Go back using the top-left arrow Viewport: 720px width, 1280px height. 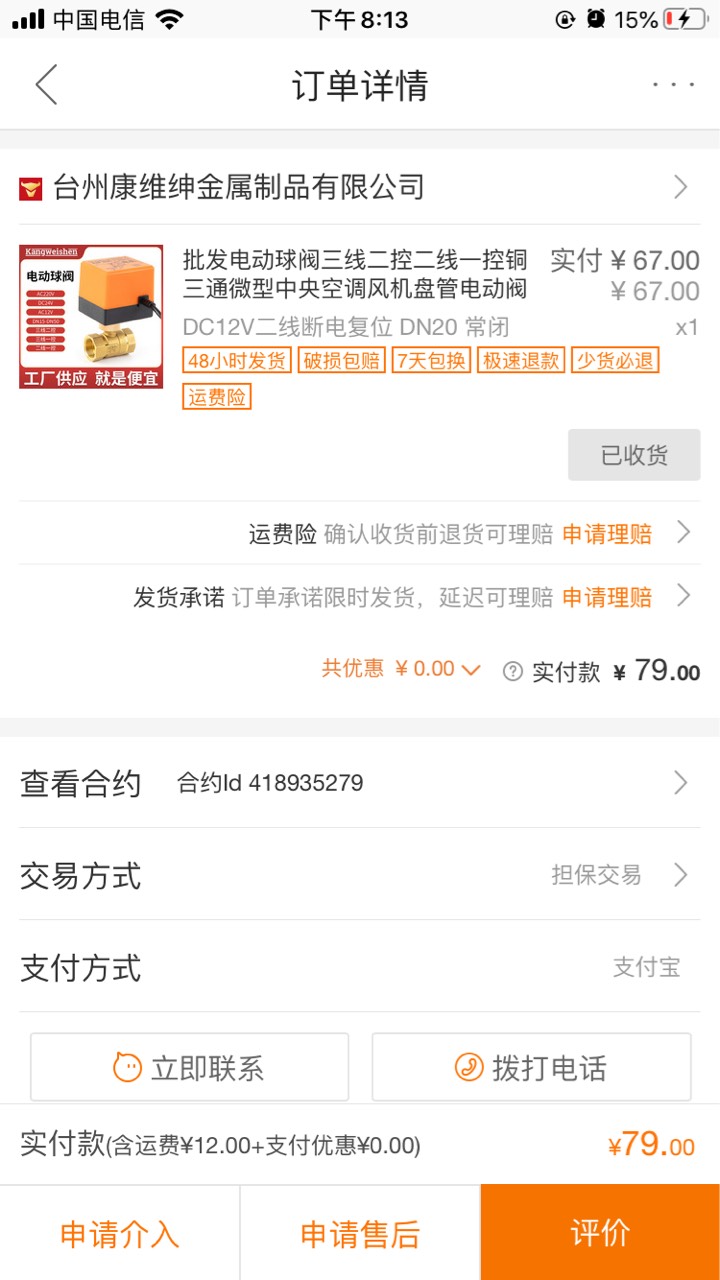click(x=46, y=85)
